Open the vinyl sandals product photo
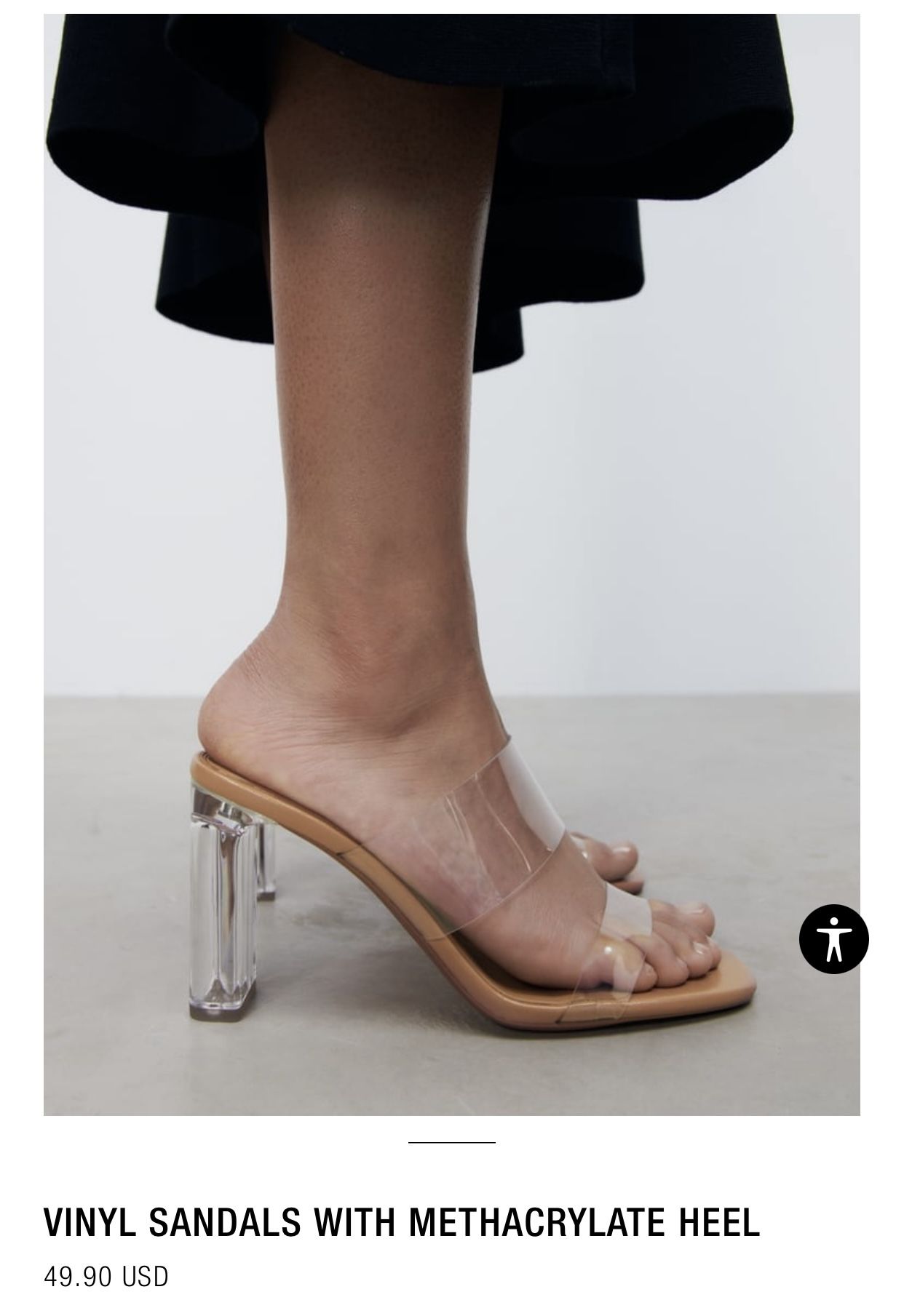The height and width of the screenshot is (1316, 904). pos(451,565)
